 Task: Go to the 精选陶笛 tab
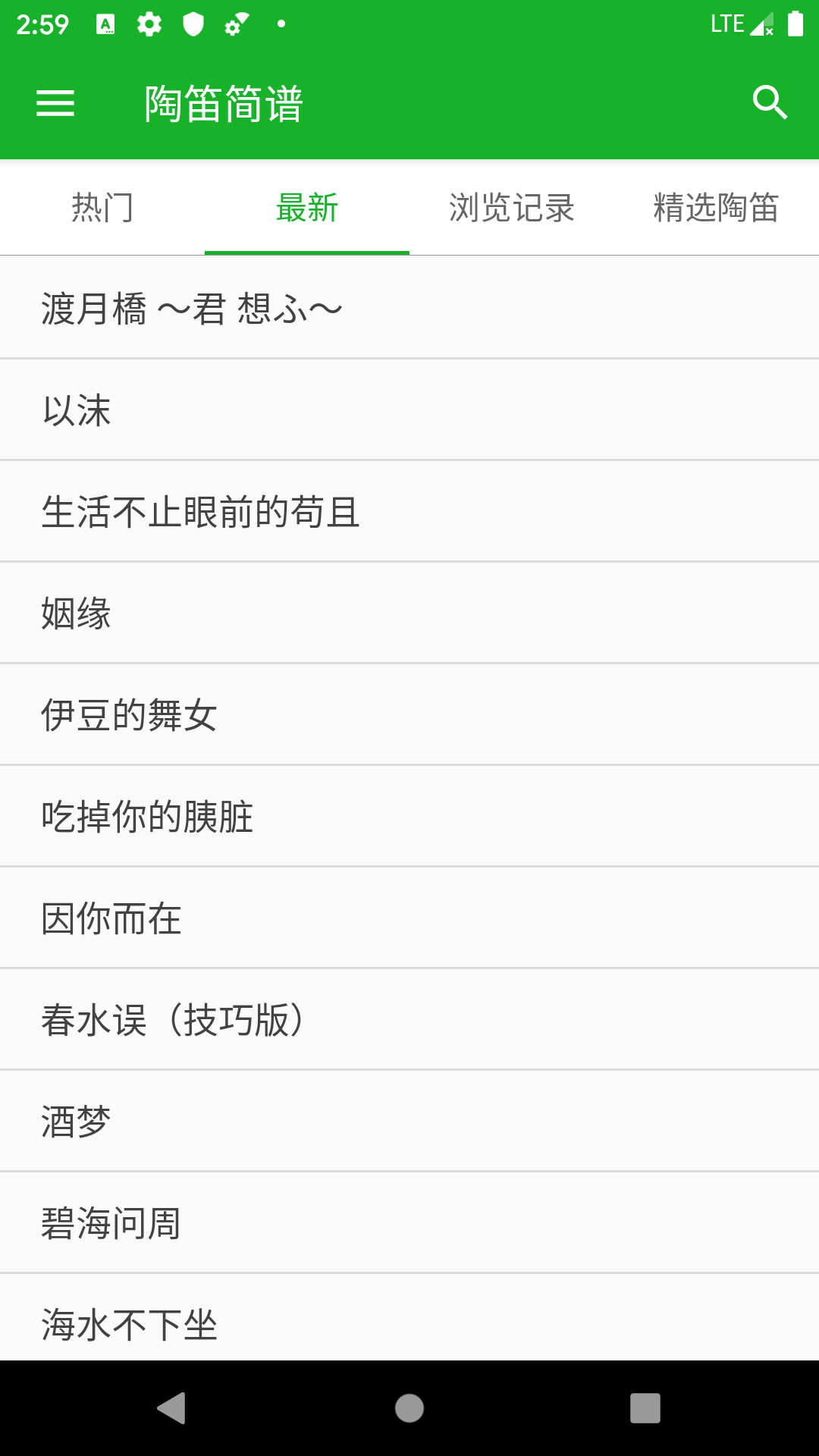point(717,208)
